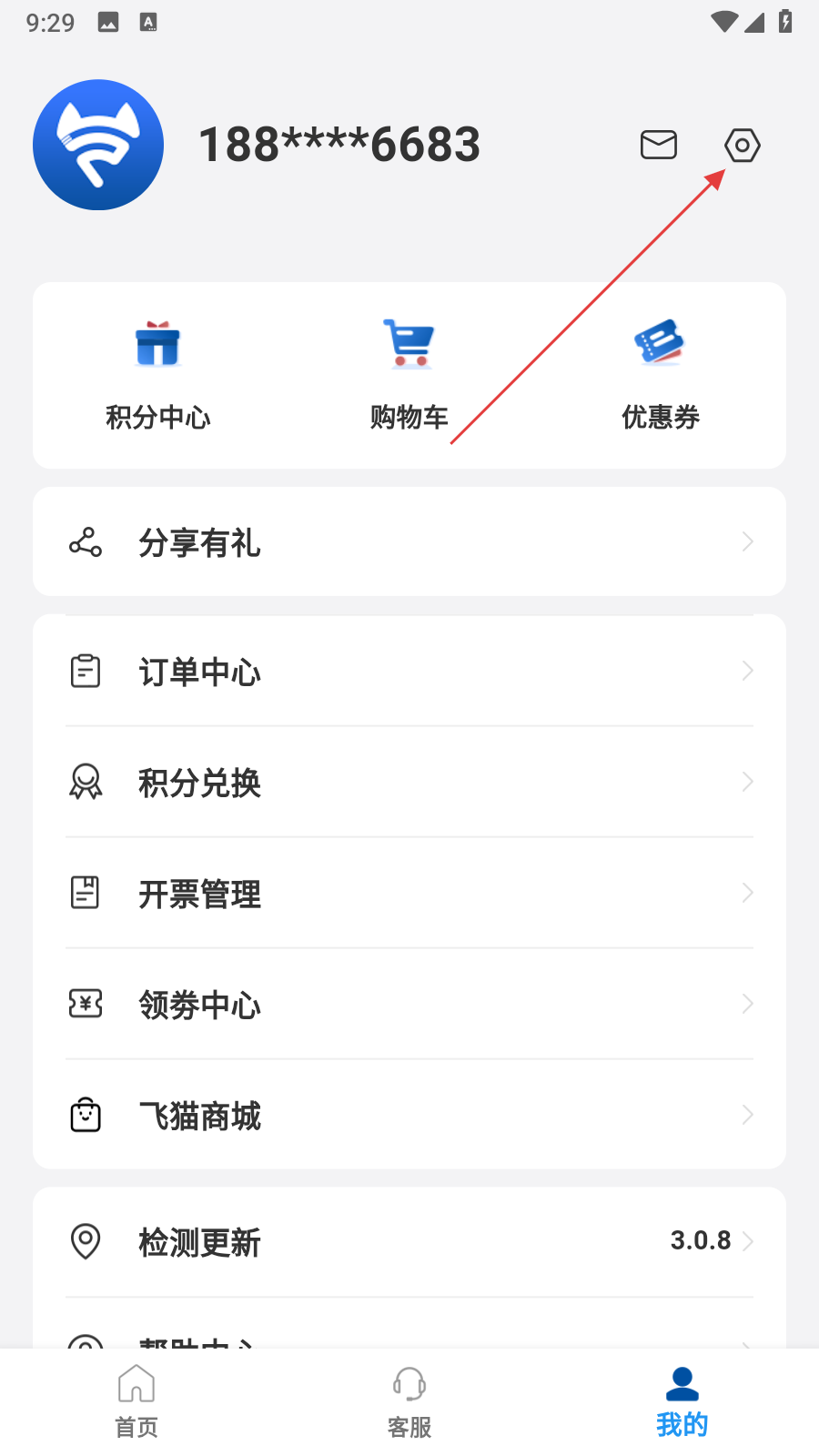Open the messages envelope icon
819x1456 pixels.
pos(658,145)
